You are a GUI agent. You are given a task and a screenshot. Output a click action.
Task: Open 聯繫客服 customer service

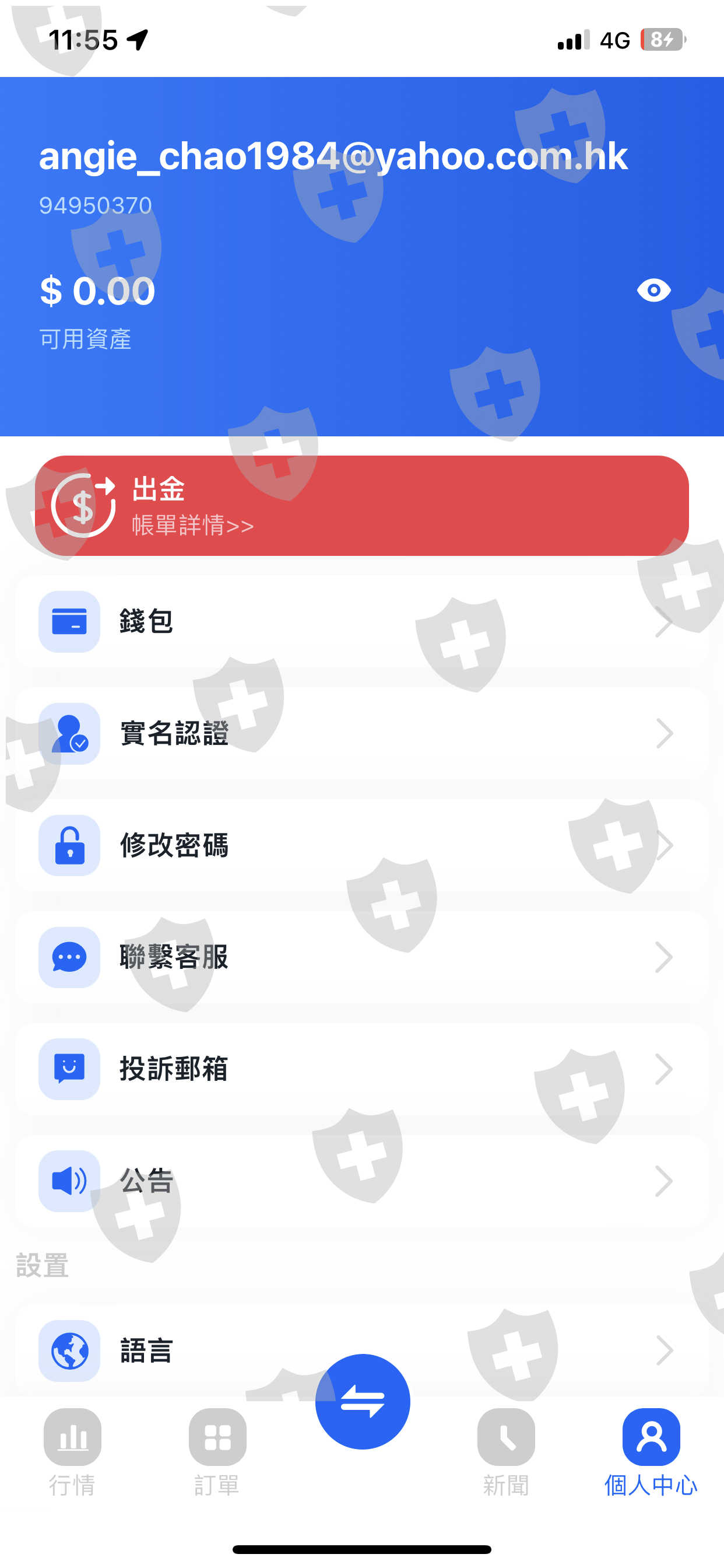[361, 957]
